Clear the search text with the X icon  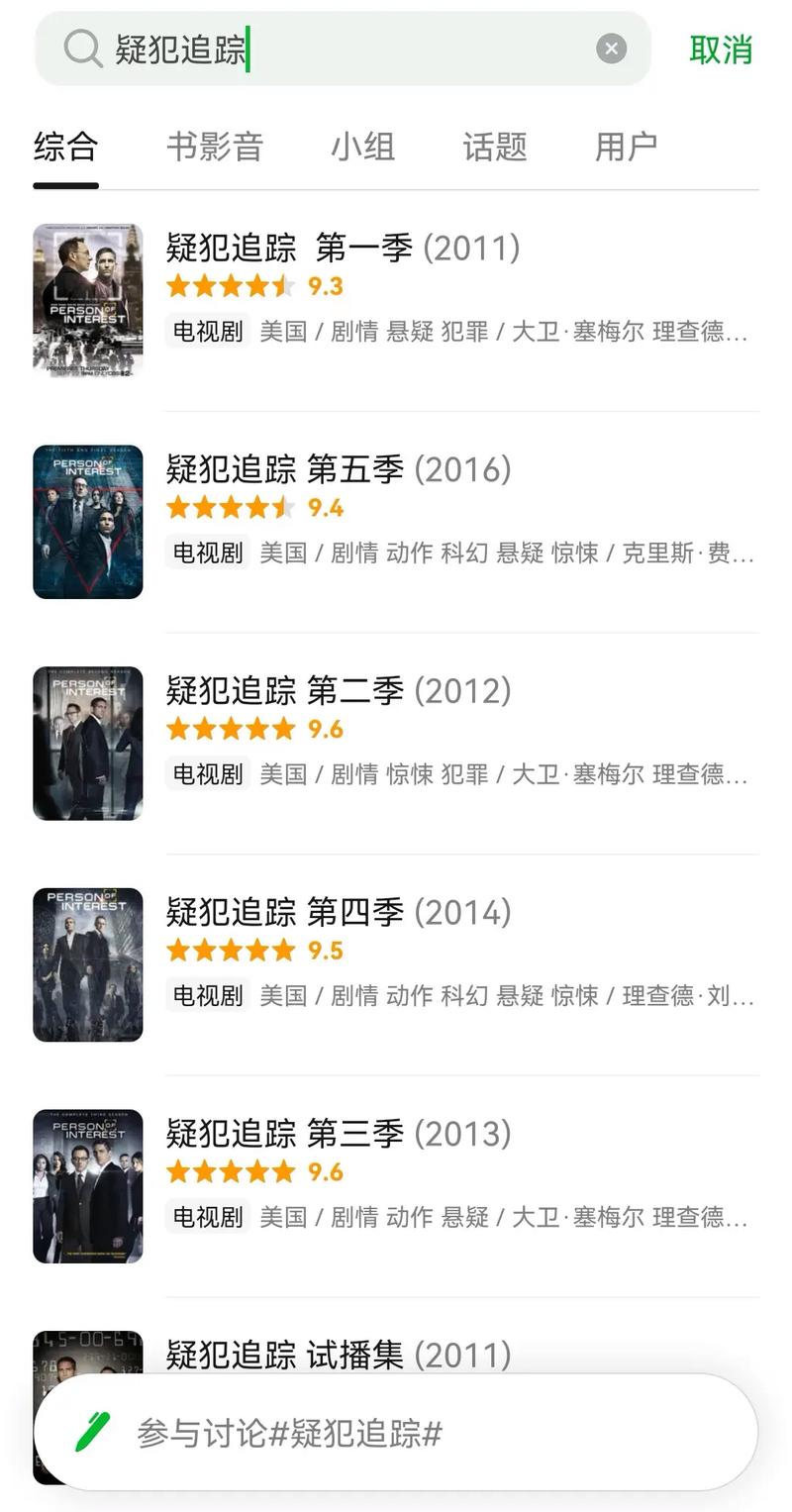tap(611, 49)
